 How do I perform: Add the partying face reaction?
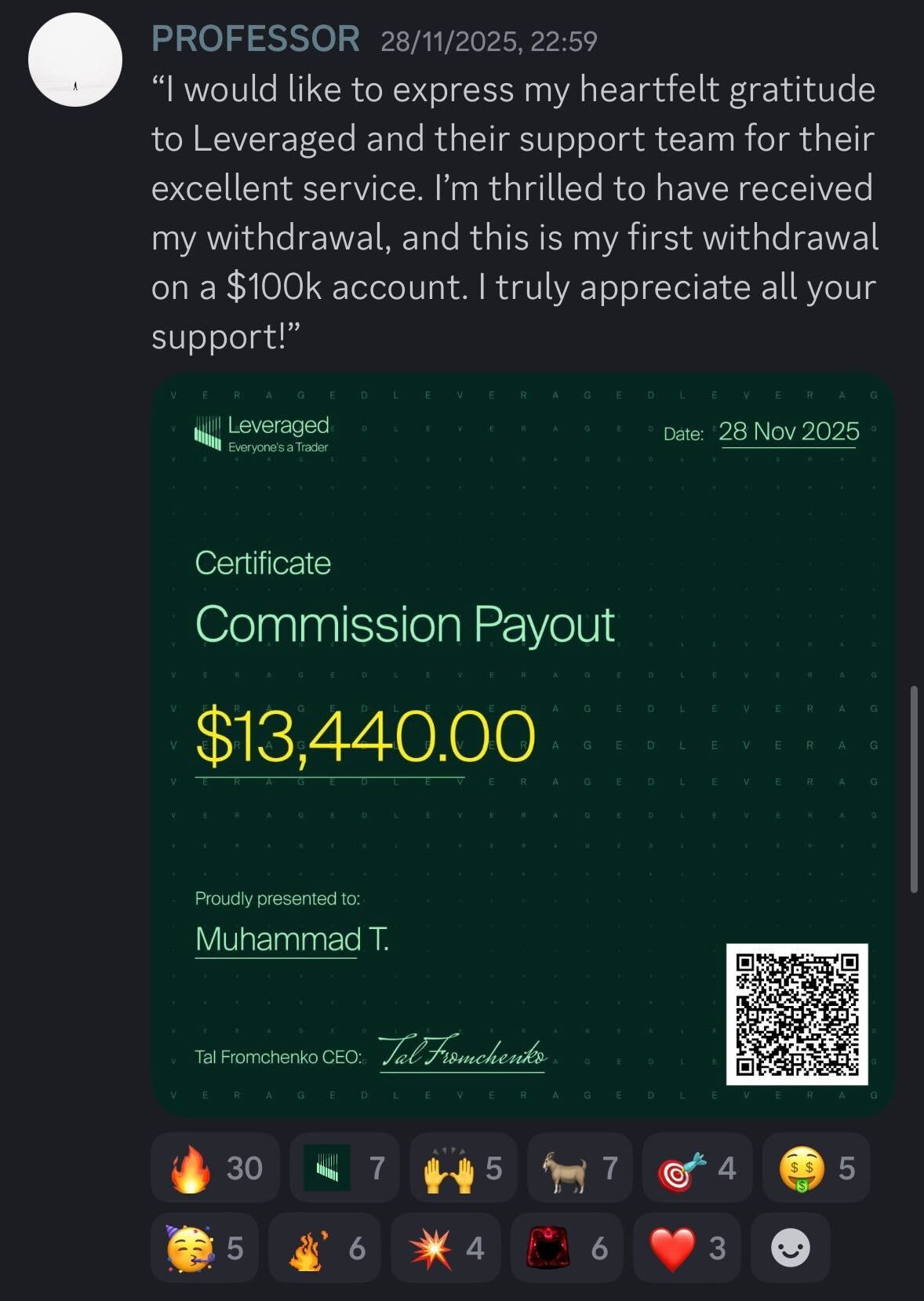[206, 1248]
